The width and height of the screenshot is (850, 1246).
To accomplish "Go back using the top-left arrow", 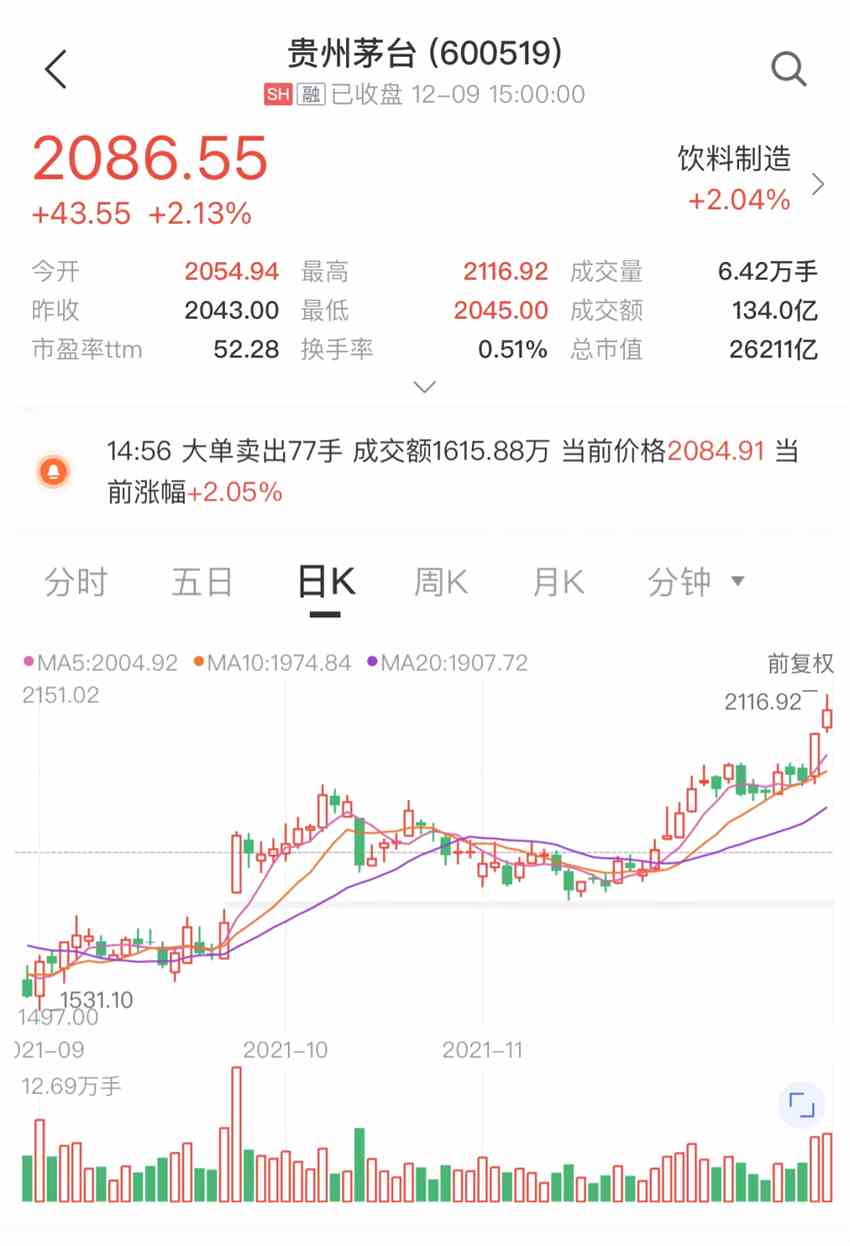I will pos(56,70).
